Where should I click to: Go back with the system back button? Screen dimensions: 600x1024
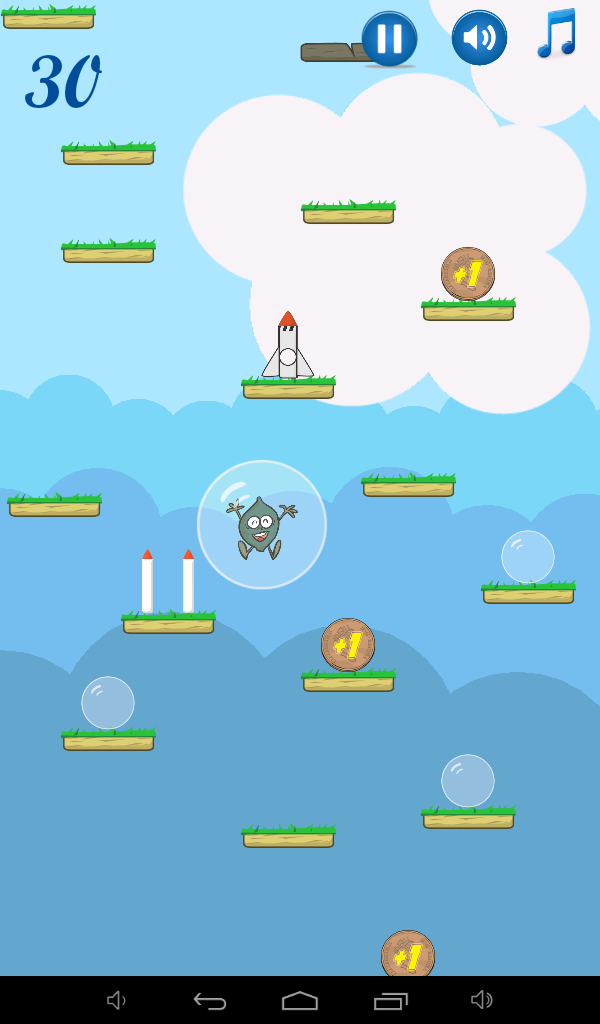coord(210,1000)
